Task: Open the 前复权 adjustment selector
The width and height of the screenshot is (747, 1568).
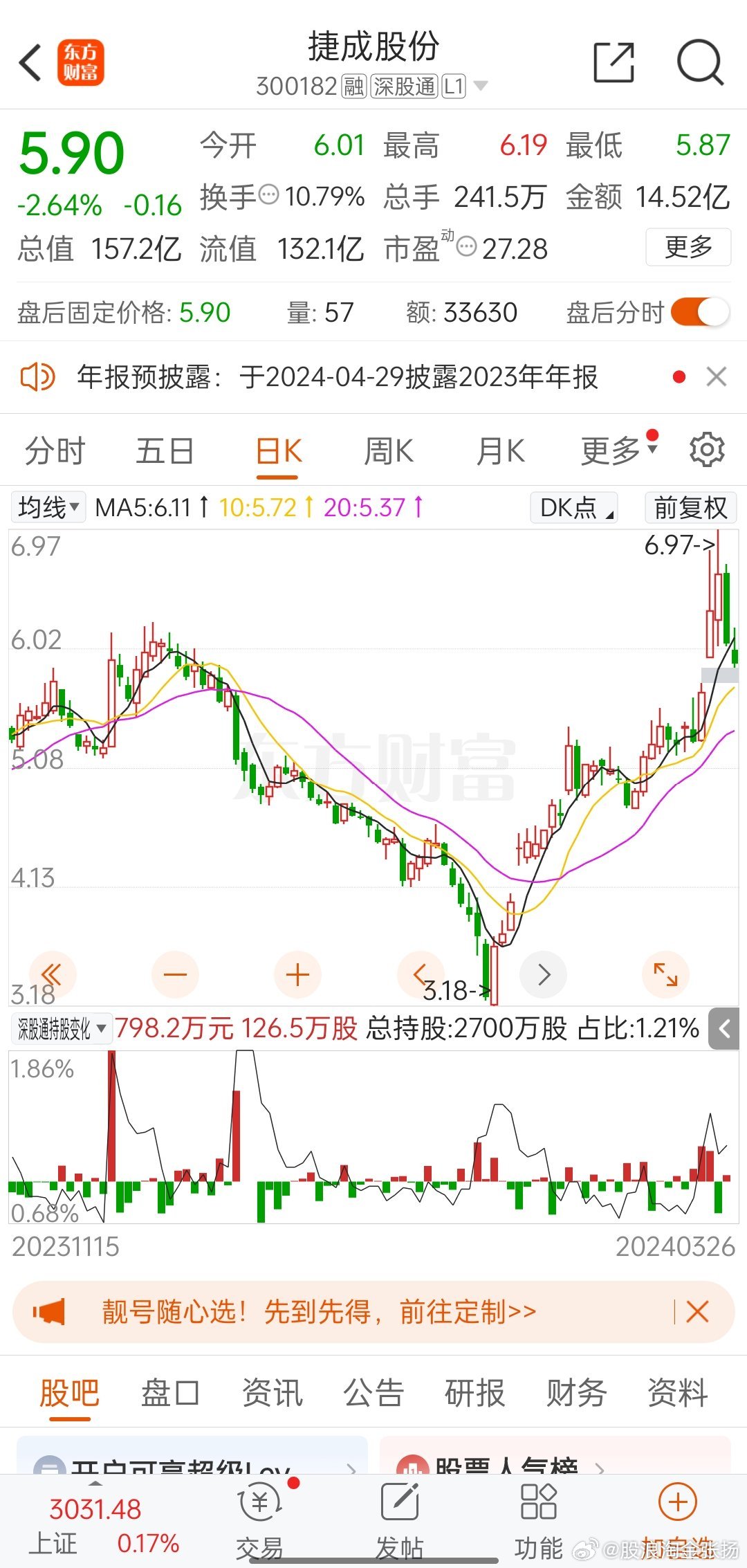Action: [x=690, y=507]
